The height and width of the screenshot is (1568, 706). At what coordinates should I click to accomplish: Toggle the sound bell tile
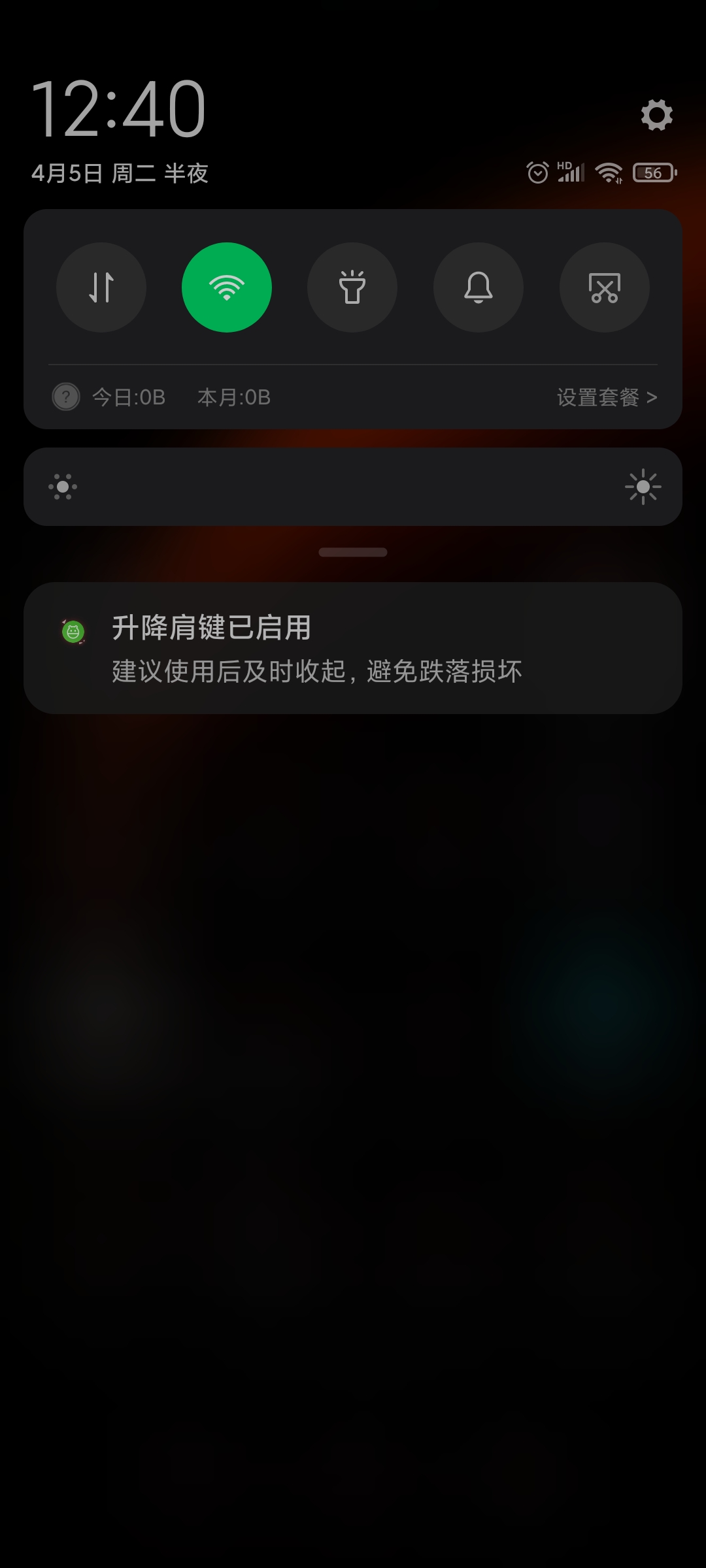click(x=479, y=287)
